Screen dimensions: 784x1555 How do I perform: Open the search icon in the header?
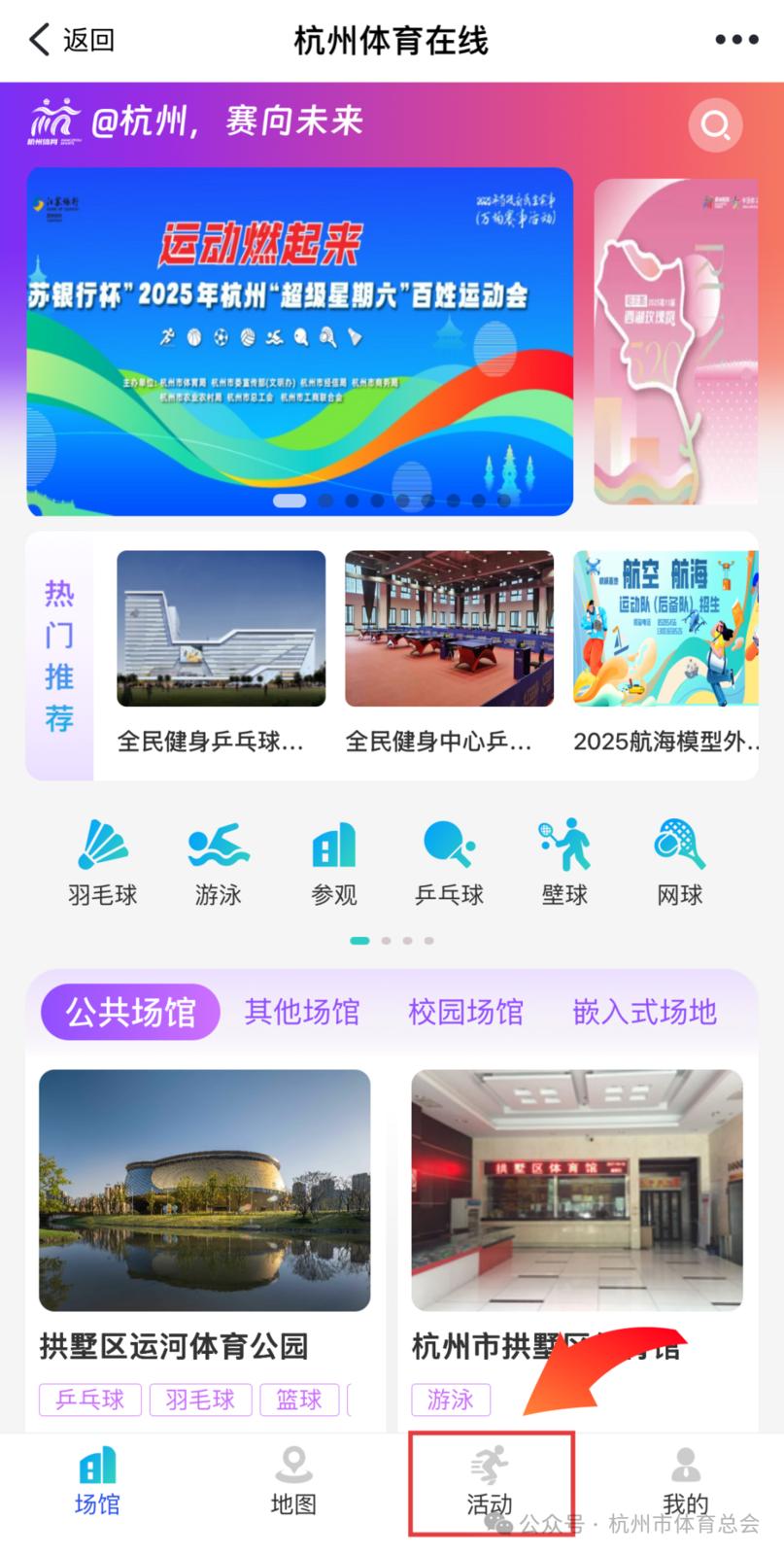click(716, 125)
